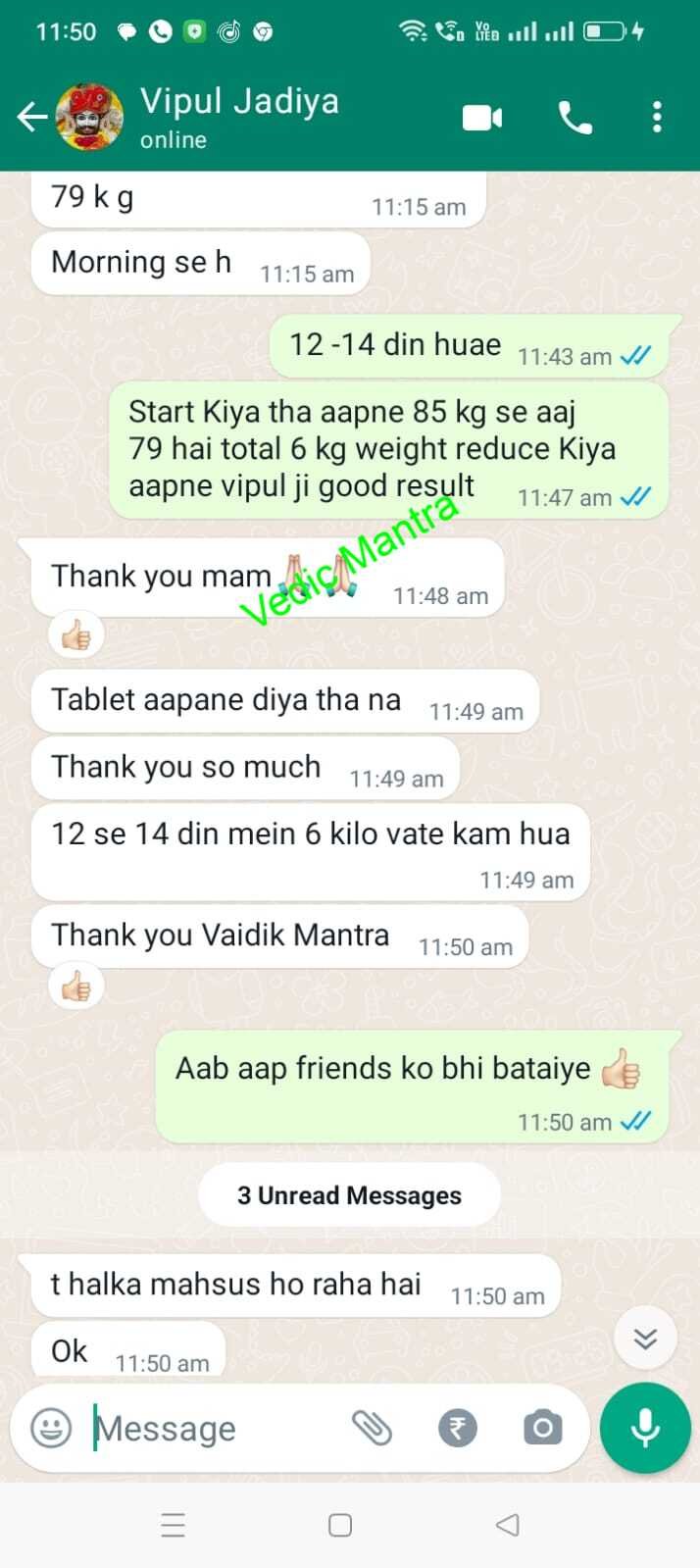Tap the system back navigation button
The height and width of the screenshot is (1568, 700).
click(507, 1525)
